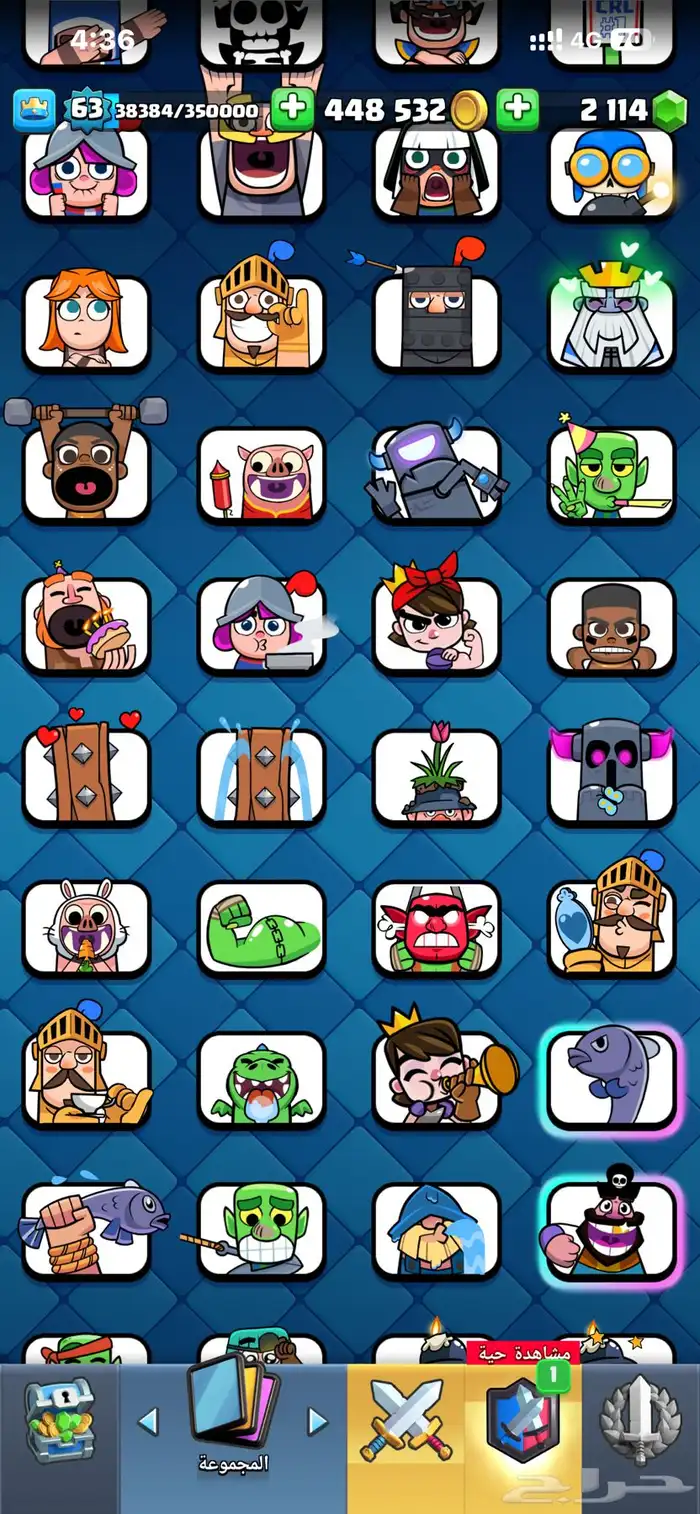
Task: Select the angry red goblin emote
Action: coord(436,928)
